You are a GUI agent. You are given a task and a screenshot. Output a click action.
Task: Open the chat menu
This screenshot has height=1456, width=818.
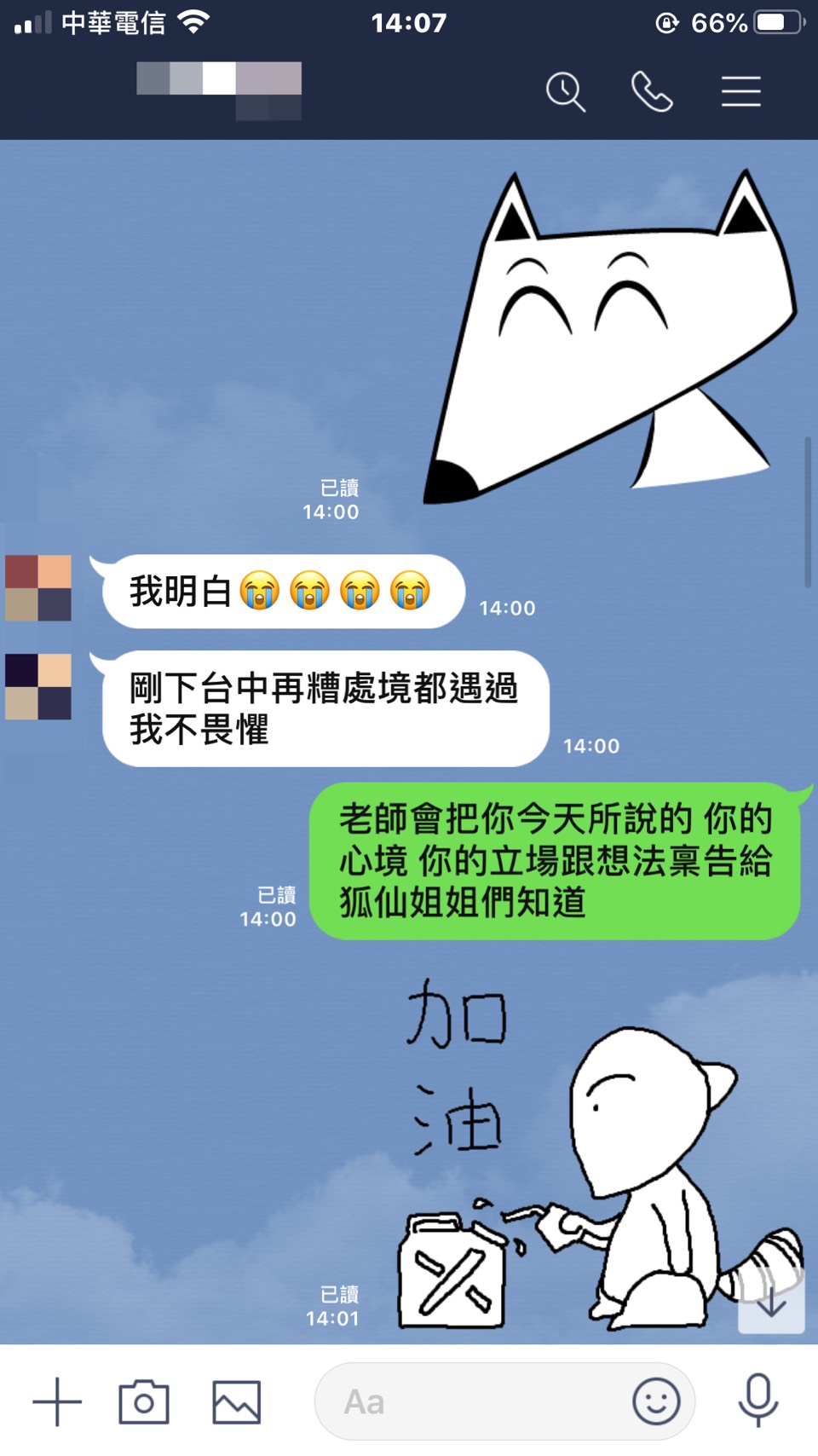pos(740,91)
